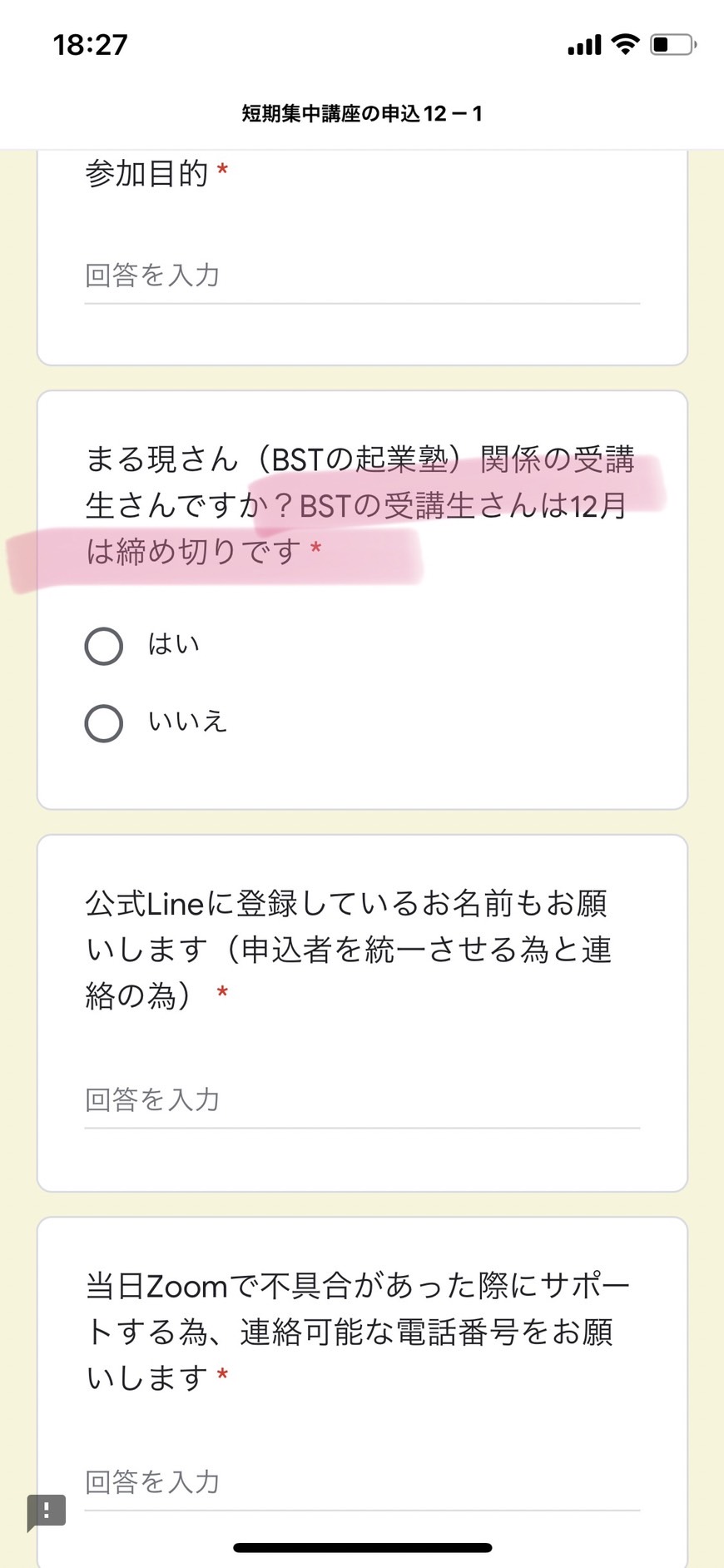Choose いいえ for the BST question
This screenshot has height=1568, width=724.
point(104,723)
